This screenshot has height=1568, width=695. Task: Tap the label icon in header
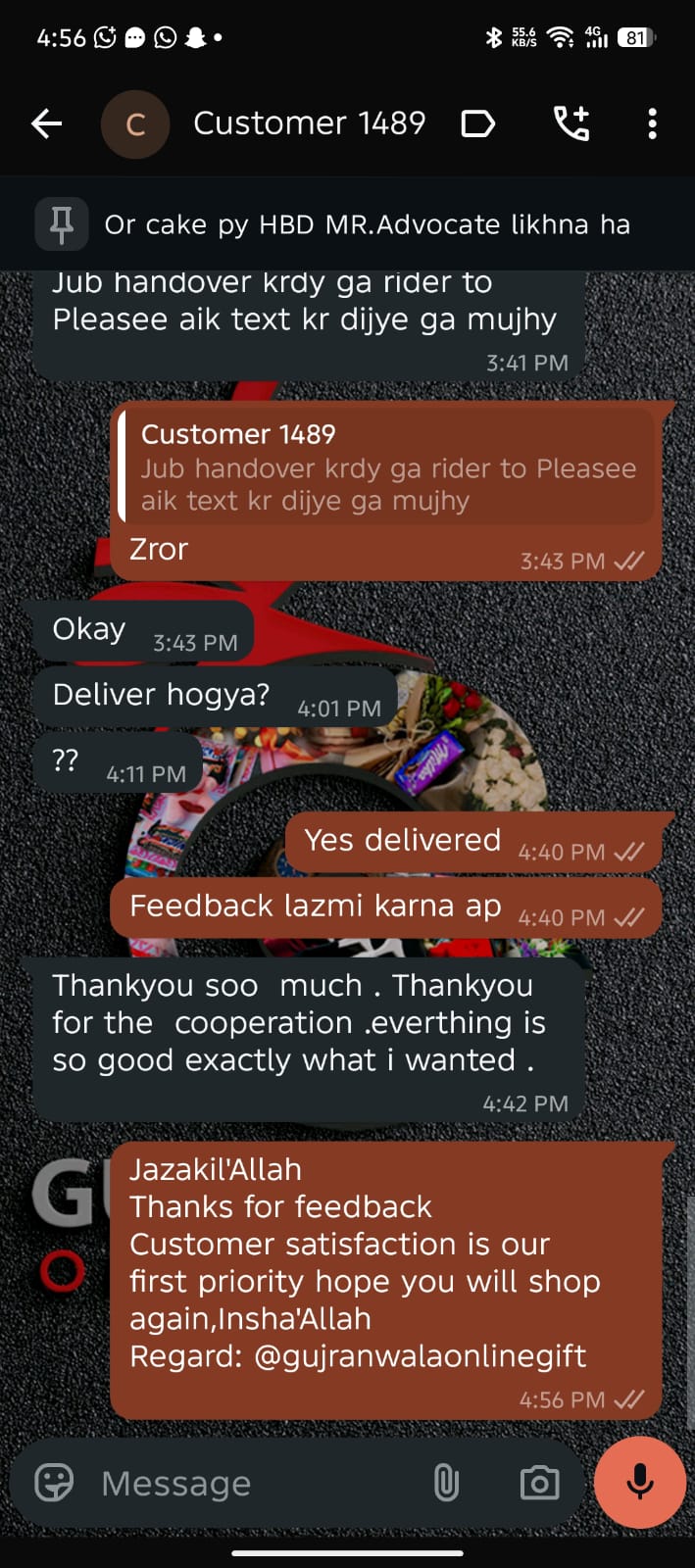477,123
